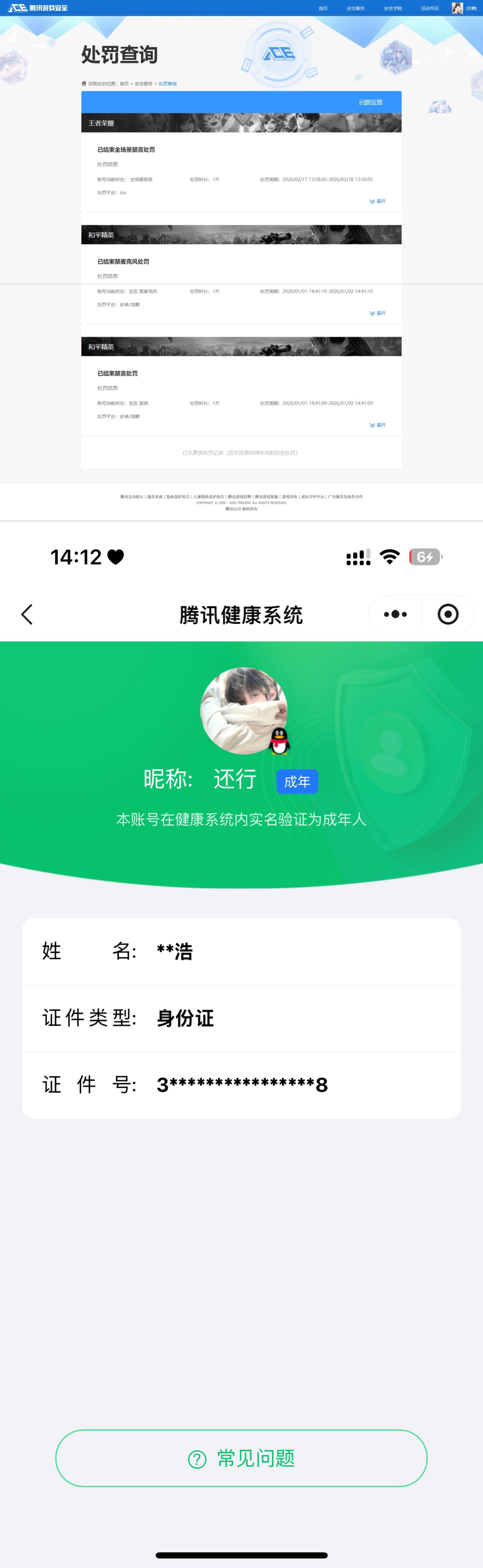Open 活动专区 in top navigation
483x1568 pixels.
point(430,9)
